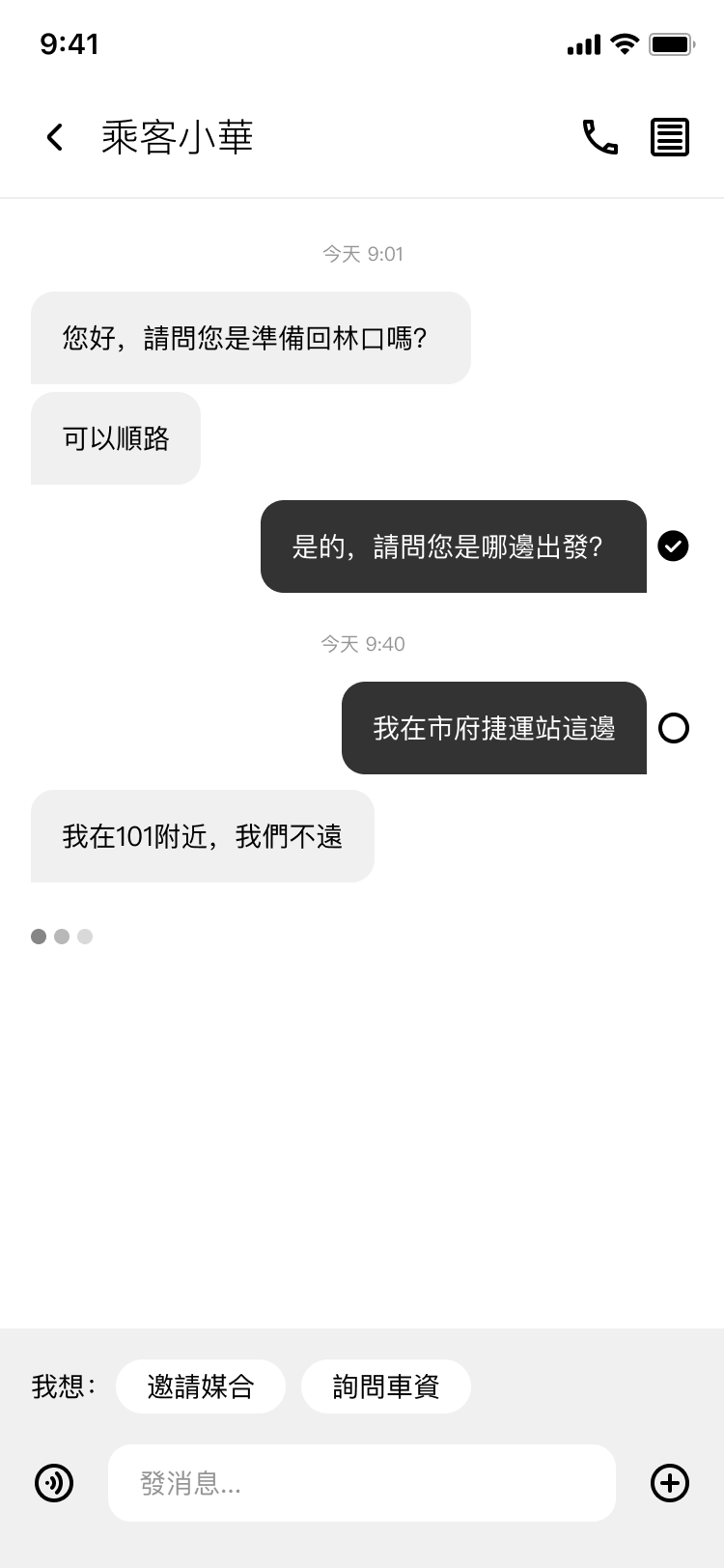Image resolution: width=724 pixels, height=1568 pixels.
Task: Open the trip details list icon
Action: point(670,137)
